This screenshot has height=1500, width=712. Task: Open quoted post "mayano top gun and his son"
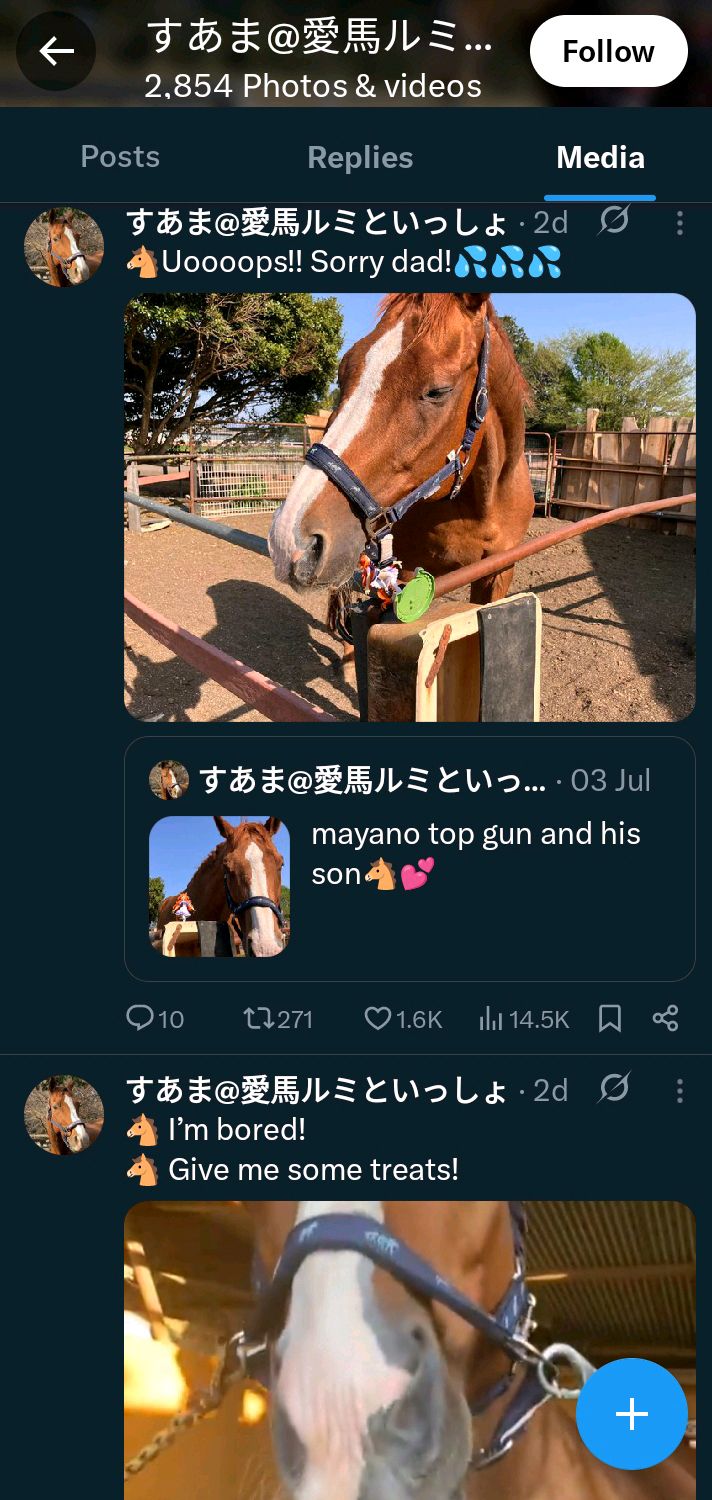tap(409, 859)
